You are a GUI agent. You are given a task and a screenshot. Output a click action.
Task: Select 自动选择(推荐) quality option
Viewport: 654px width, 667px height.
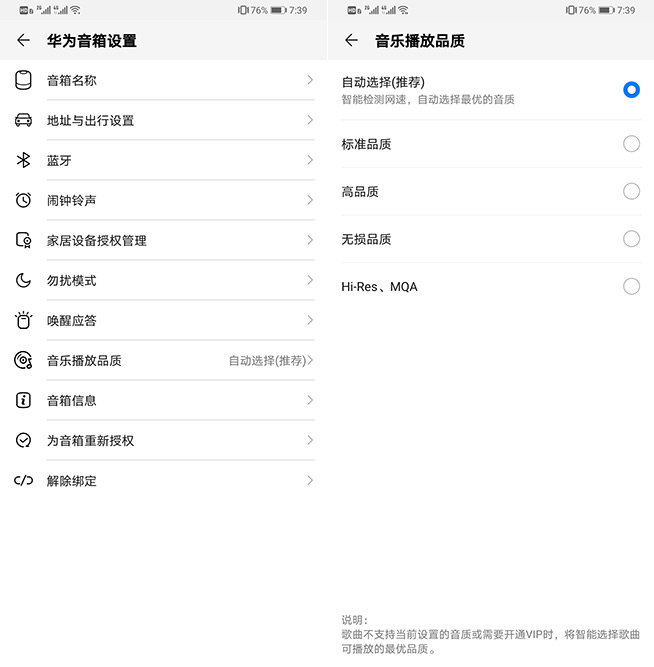pos(630,90)
